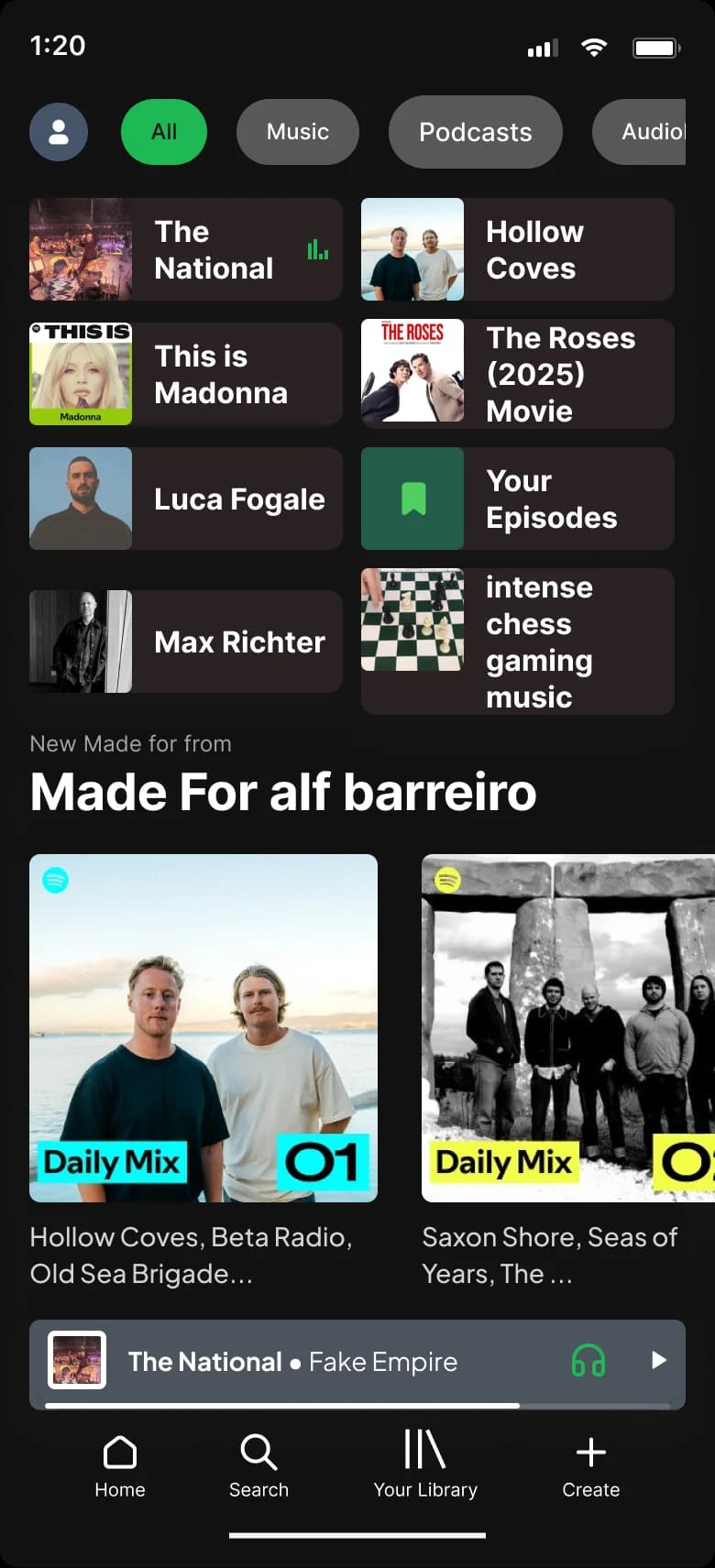Filter by Music
Image resolution: width=715 pixels, height=1568 pixels.
coord(297,132)
